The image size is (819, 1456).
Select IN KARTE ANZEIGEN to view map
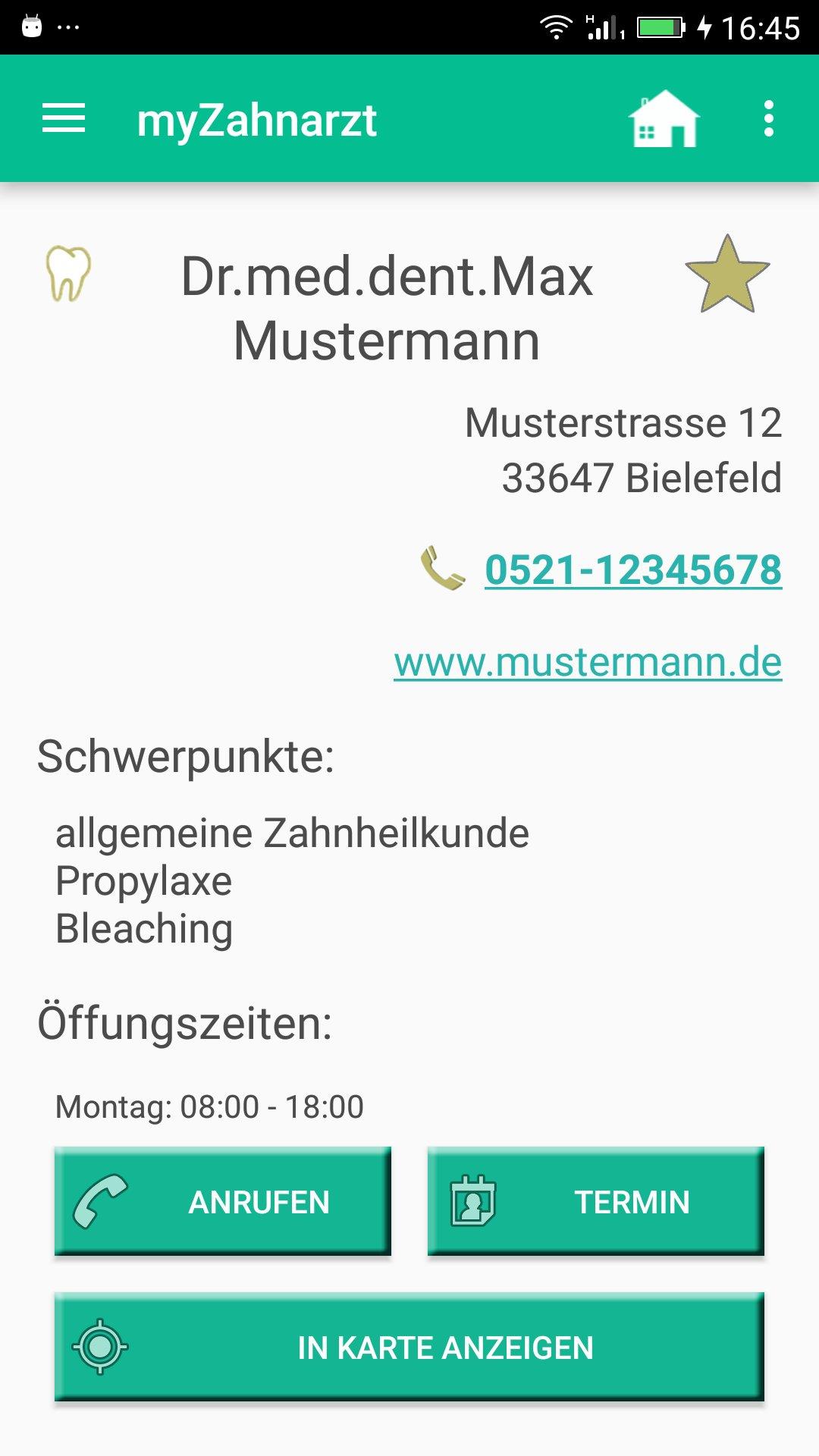pyautogui.click(x=409, y=1347)
